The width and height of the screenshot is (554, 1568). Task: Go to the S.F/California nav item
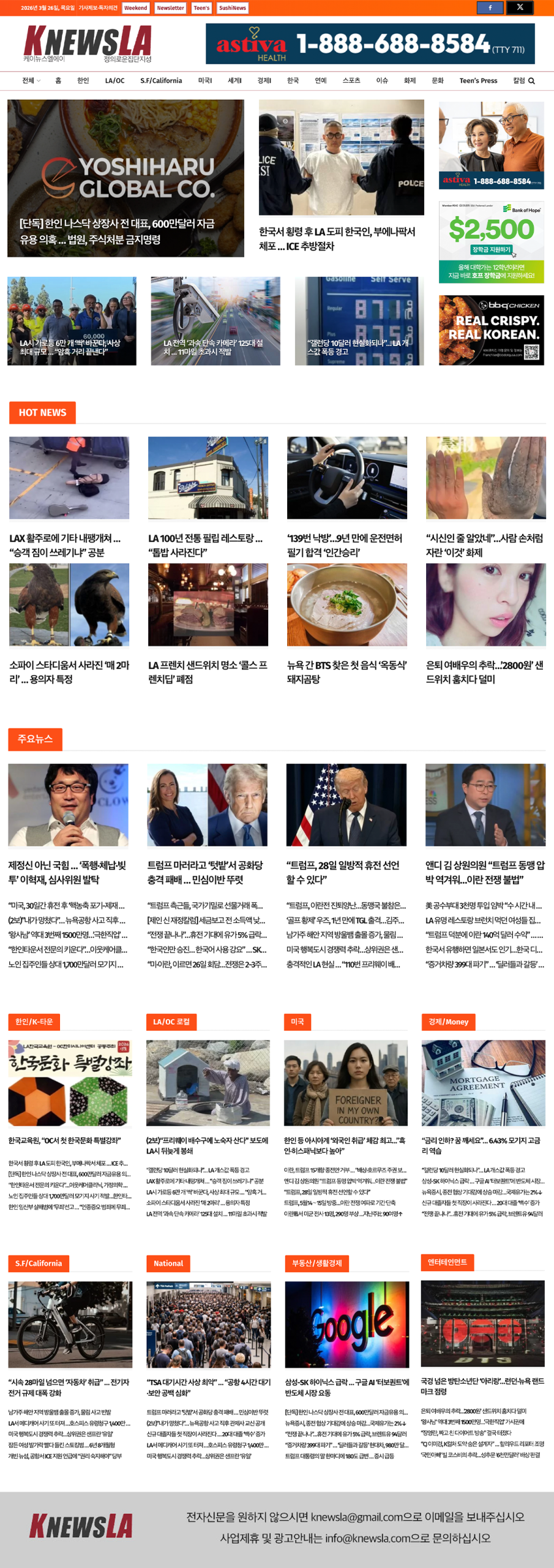[x=161, y=81]
